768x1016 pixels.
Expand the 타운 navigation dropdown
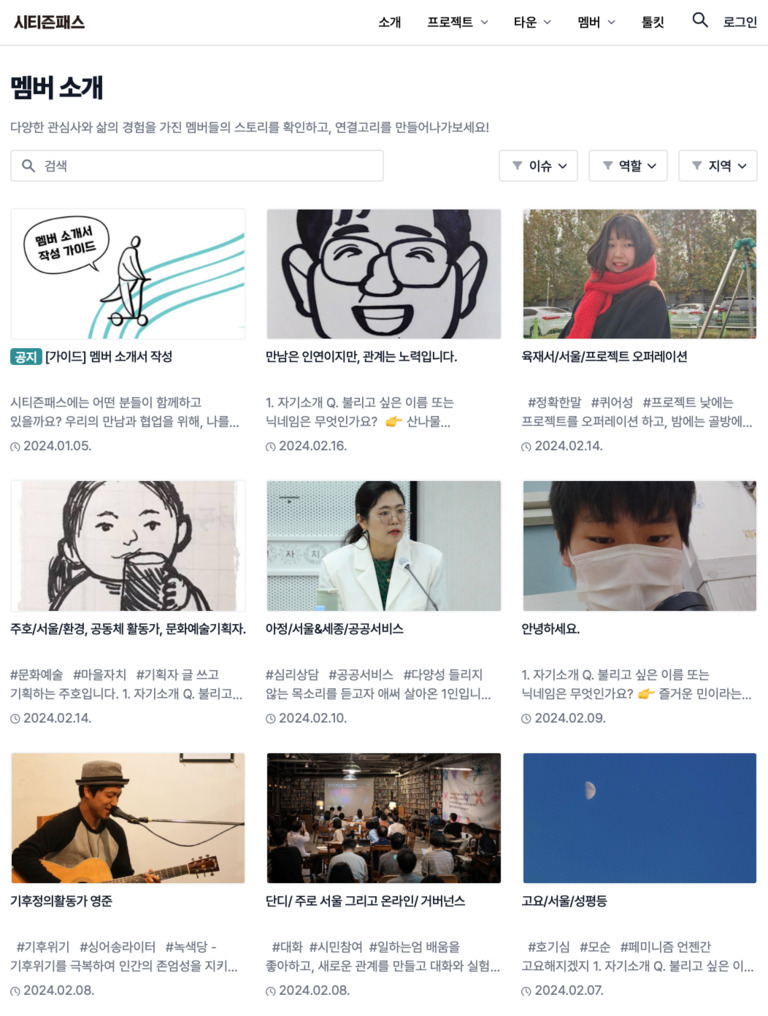pos(532,22)
